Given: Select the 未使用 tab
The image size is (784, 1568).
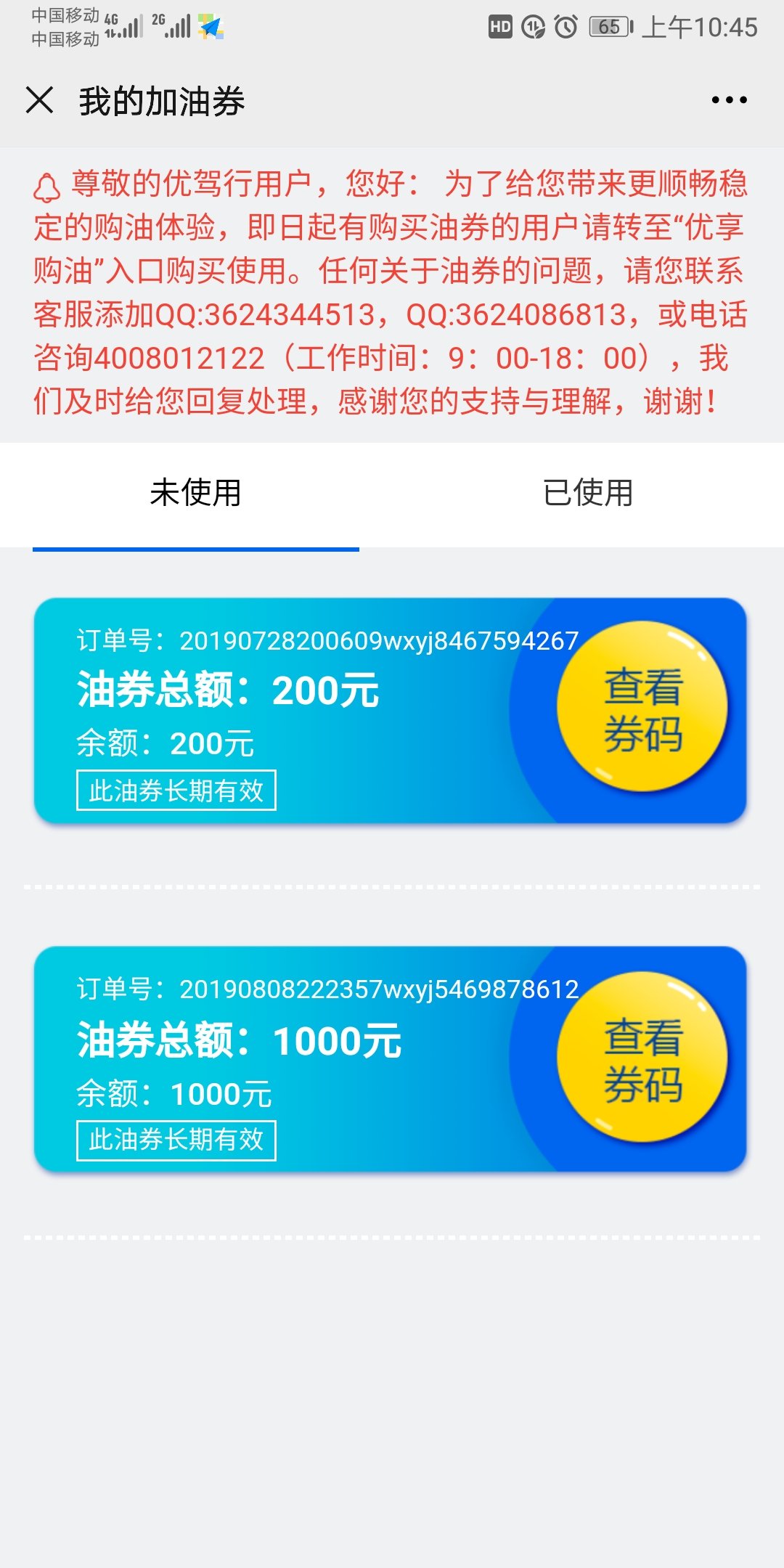Looking at the screenshot, I should point(195,494).
